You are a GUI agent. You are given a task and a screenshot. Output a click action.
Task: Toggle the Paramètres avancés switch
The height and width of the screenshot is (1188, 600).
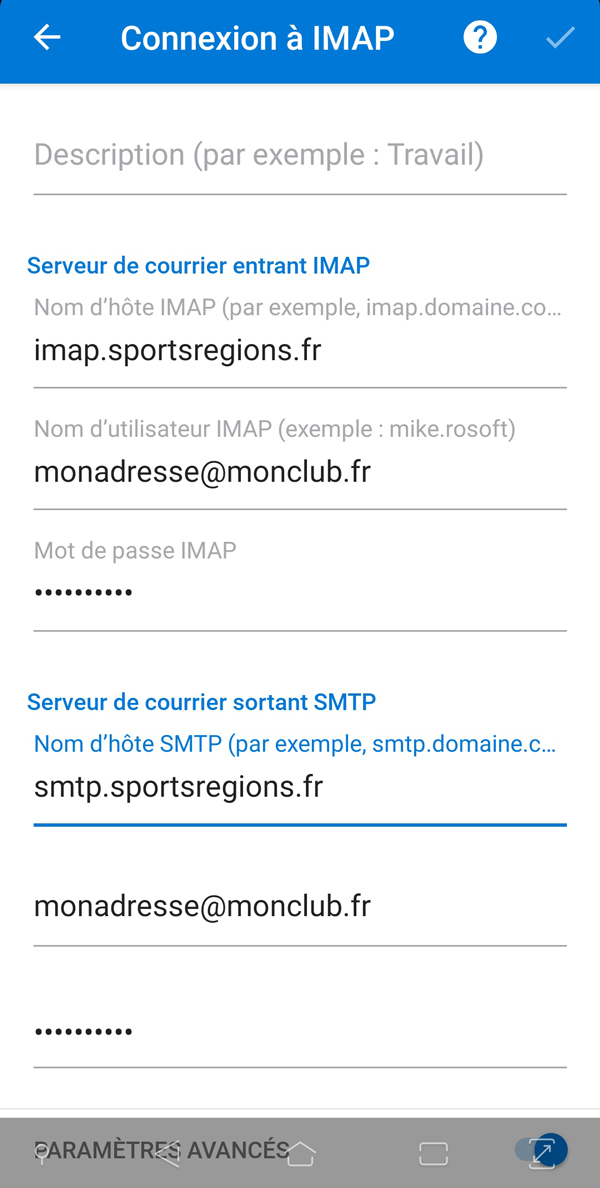pos(541,1150)
